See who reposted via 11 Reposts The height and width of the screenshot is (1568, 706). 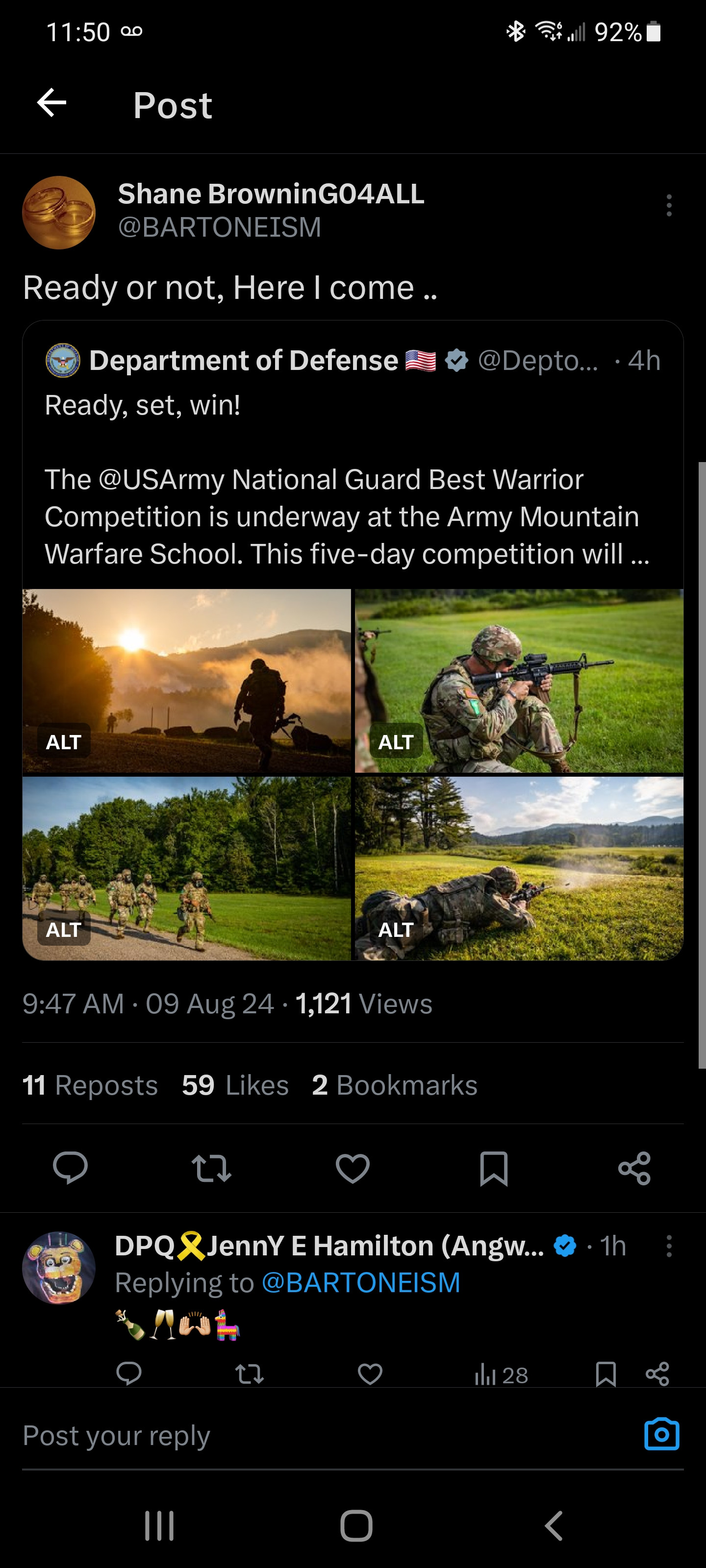tap(90, 1085)
